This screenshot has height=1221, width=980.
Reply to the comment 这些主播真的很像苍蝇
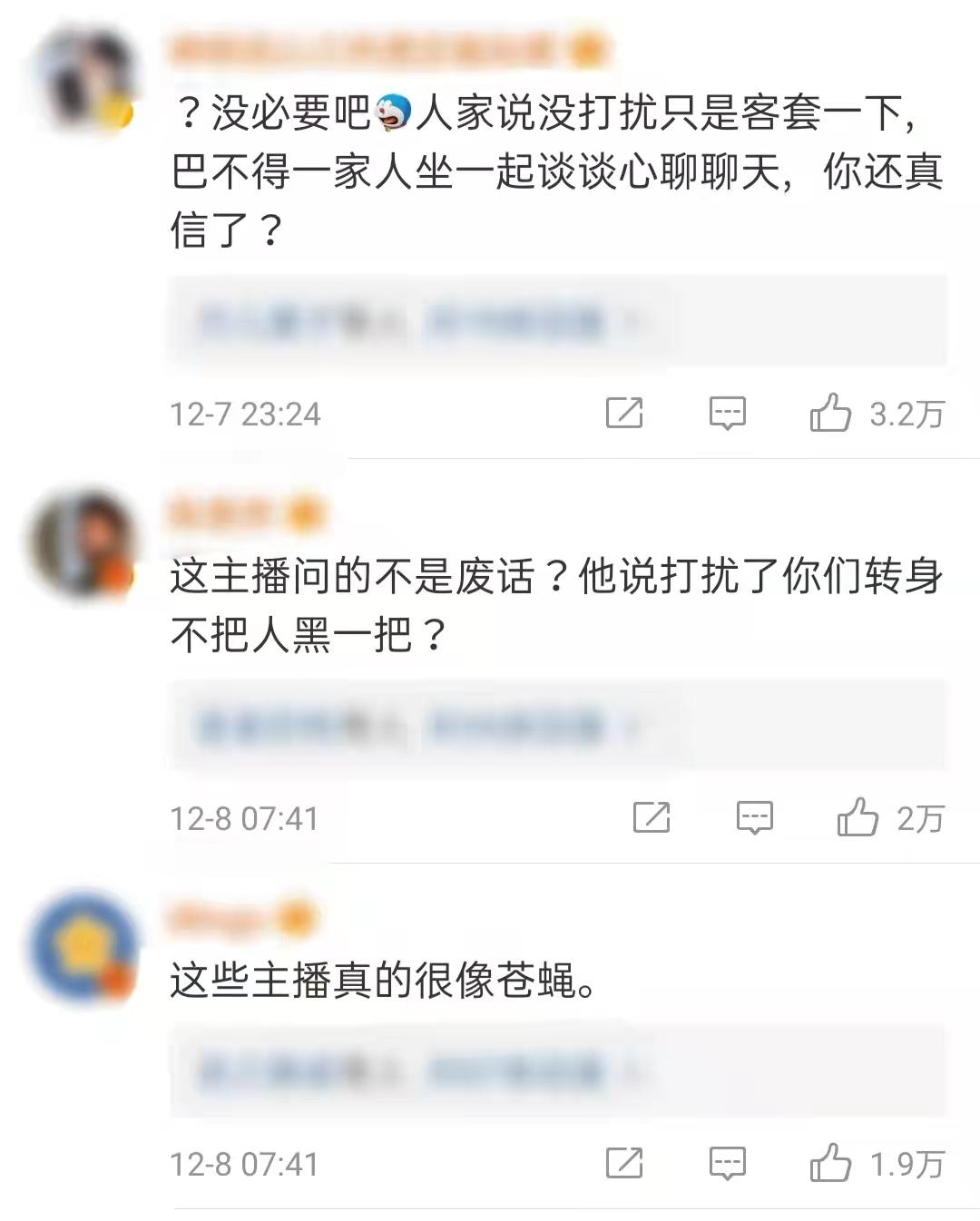727,1163
